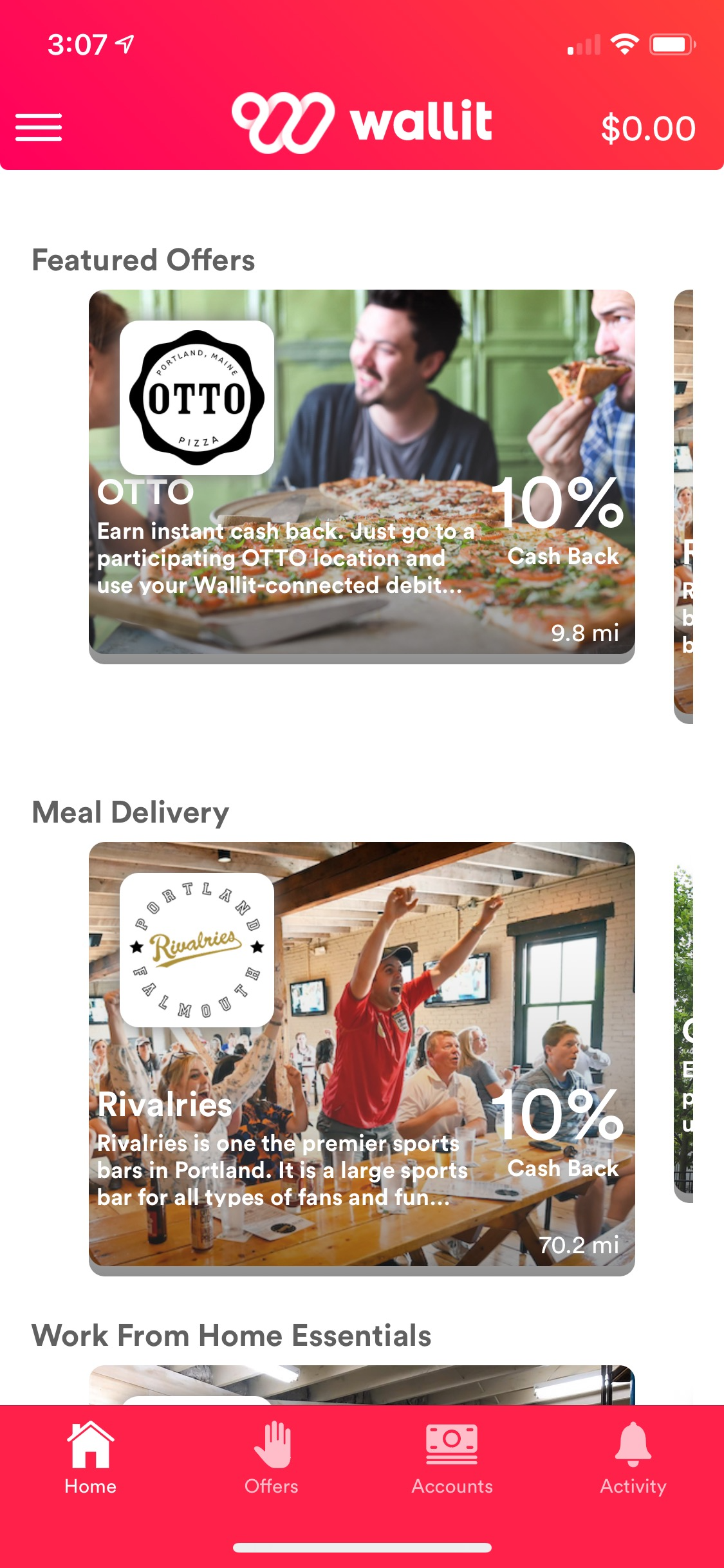Tap the $0.00 balance in header
724x1568 pixels.
[648, 128]
